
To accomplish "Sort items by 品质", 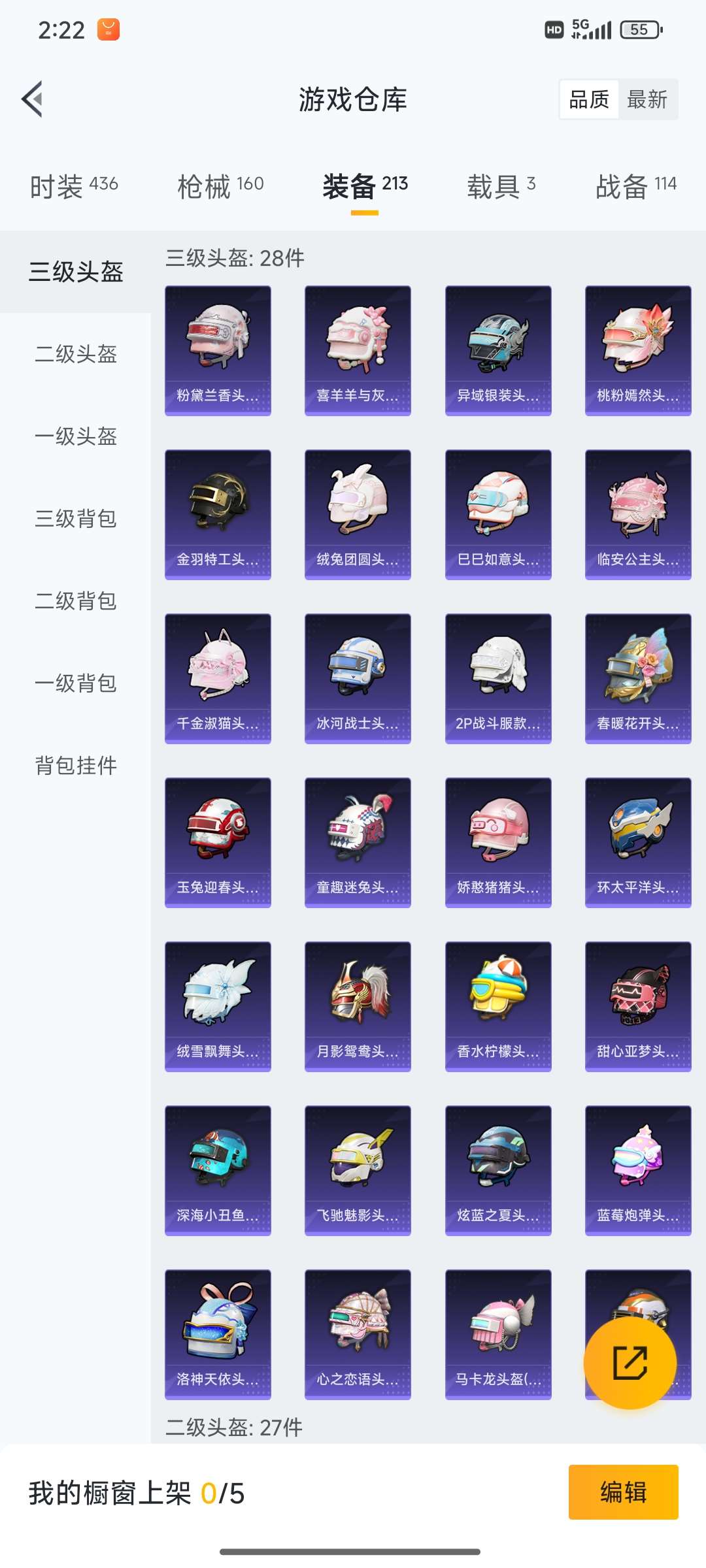I will coord(589,99).
